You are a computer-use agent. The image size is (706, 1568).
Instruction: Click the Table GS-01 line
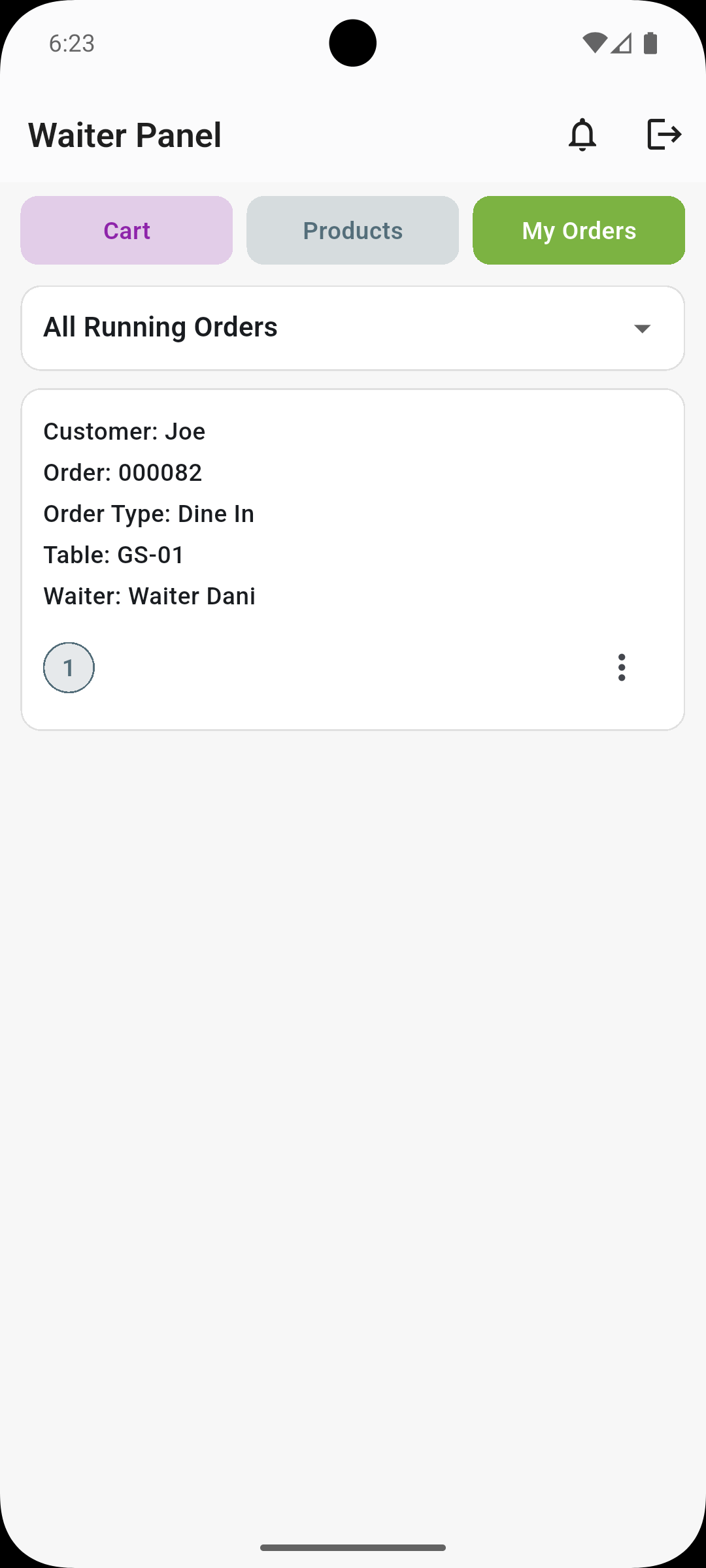pos(113,554)
